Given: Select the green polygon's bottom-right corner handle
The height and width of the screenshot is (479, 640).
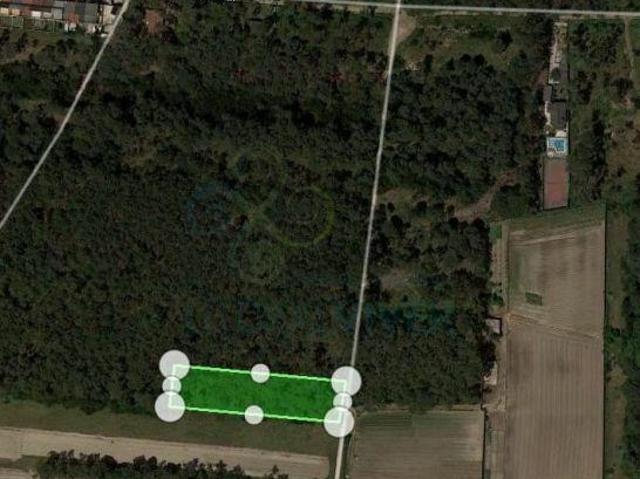Looking at the screenshot, I should pos(339,422).
